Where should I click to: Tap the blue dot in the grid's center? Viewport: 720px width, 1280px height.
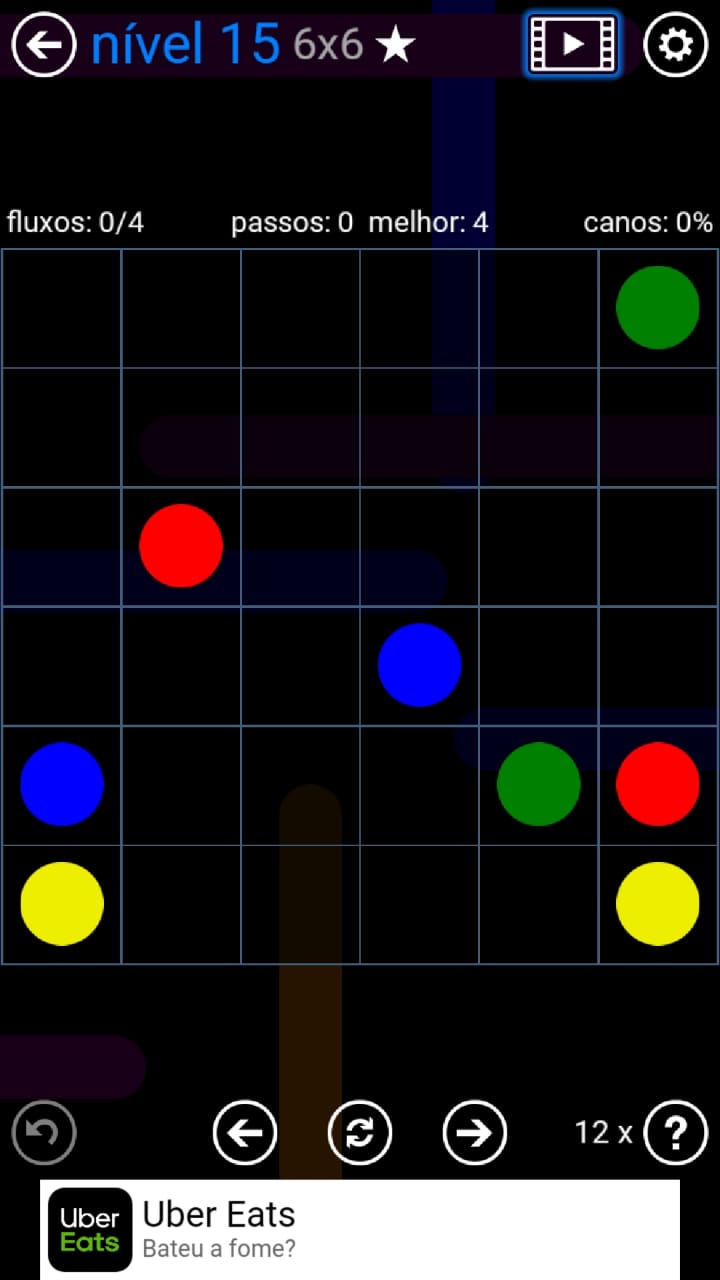(x=419, y=664)
